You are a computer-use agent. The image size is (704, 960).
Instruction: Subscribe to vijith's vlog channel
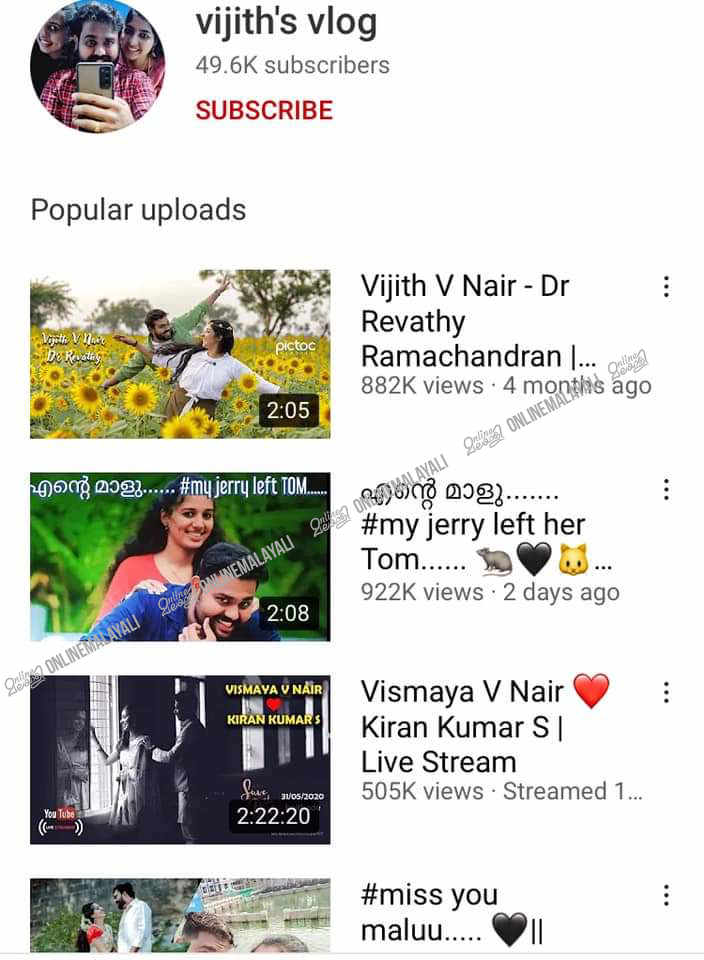coord(264,110)
